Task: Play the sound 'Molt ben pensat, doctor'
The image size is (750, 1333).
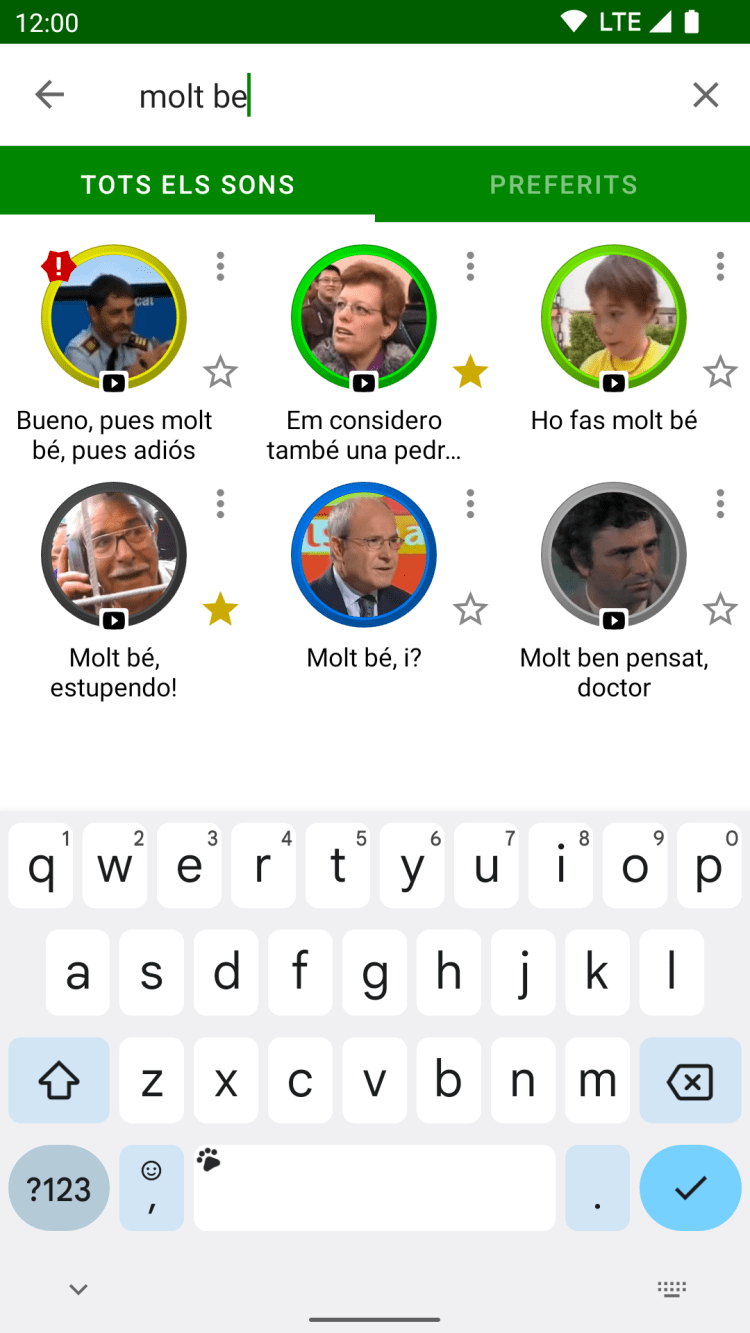Action: (x=613, y=555)
